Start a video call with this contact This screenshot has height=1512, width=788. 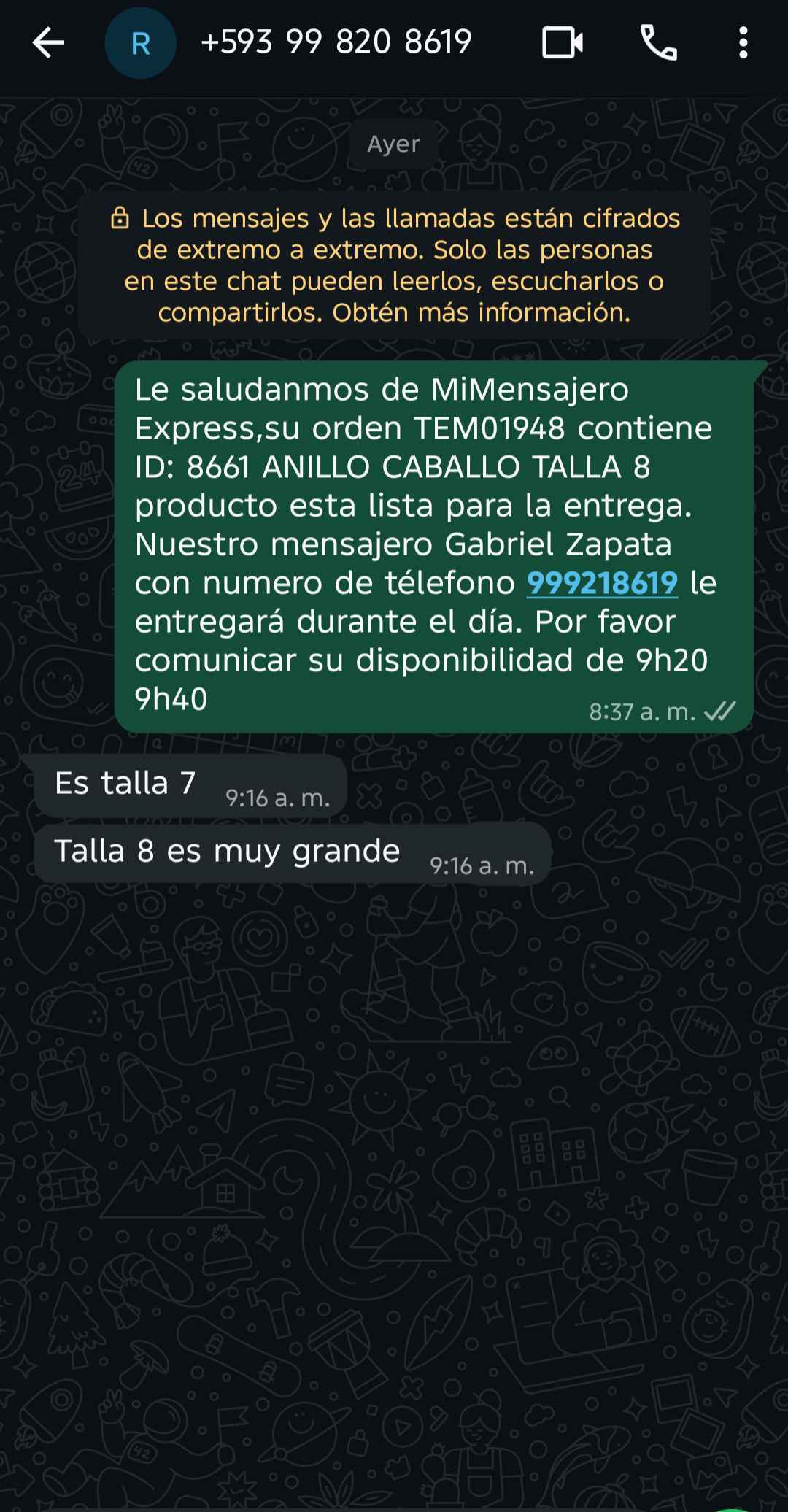(x=563, y=43)
